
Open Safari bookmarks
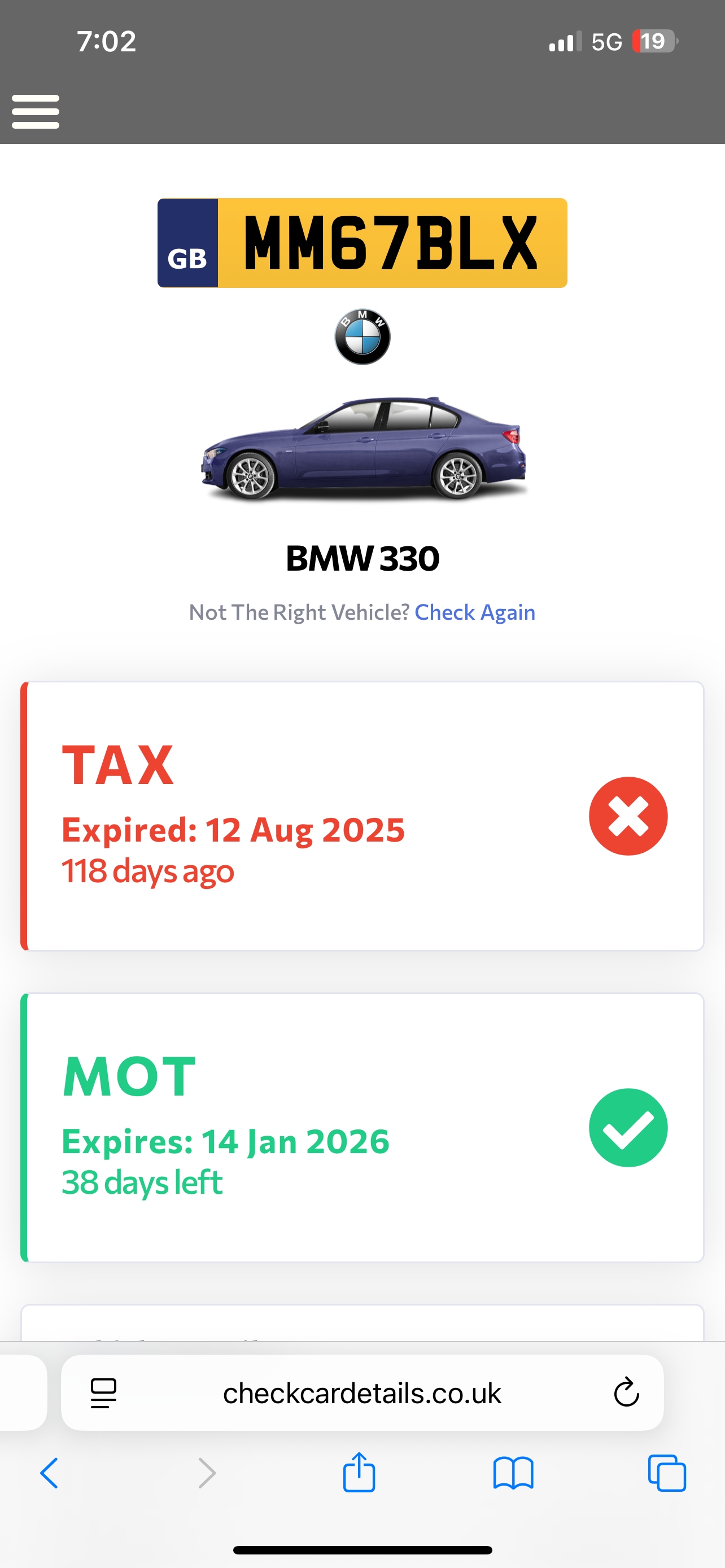click(514, 1473)
